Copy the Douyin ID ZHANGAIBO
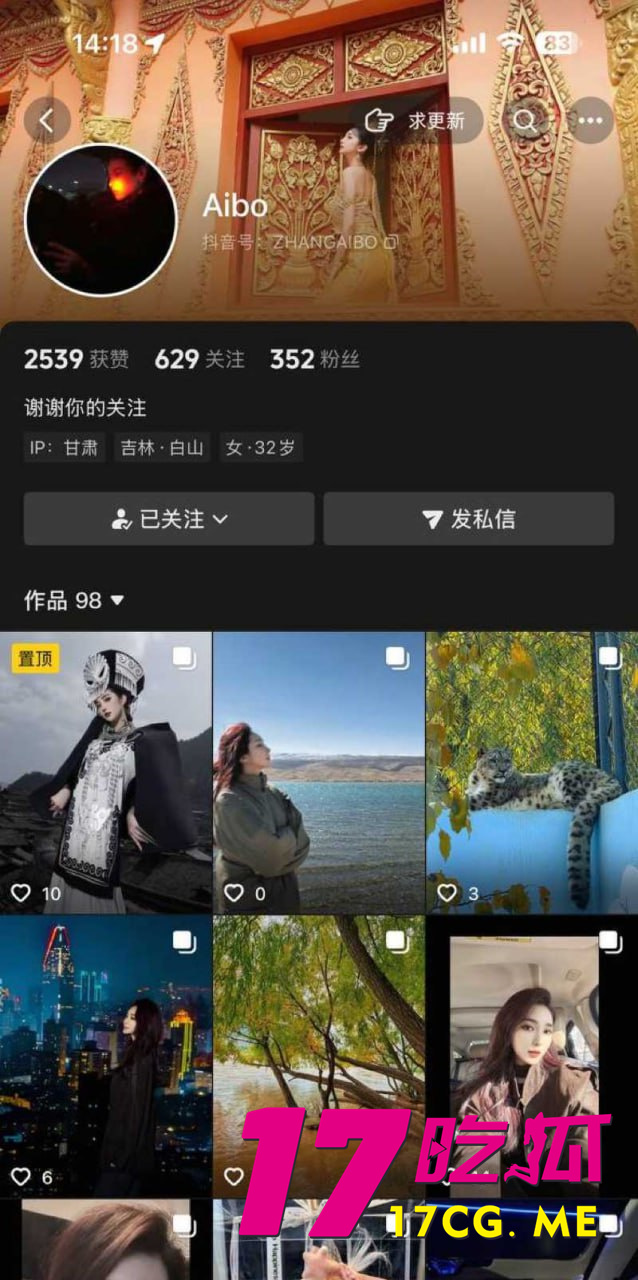 (x=392, y=242)
